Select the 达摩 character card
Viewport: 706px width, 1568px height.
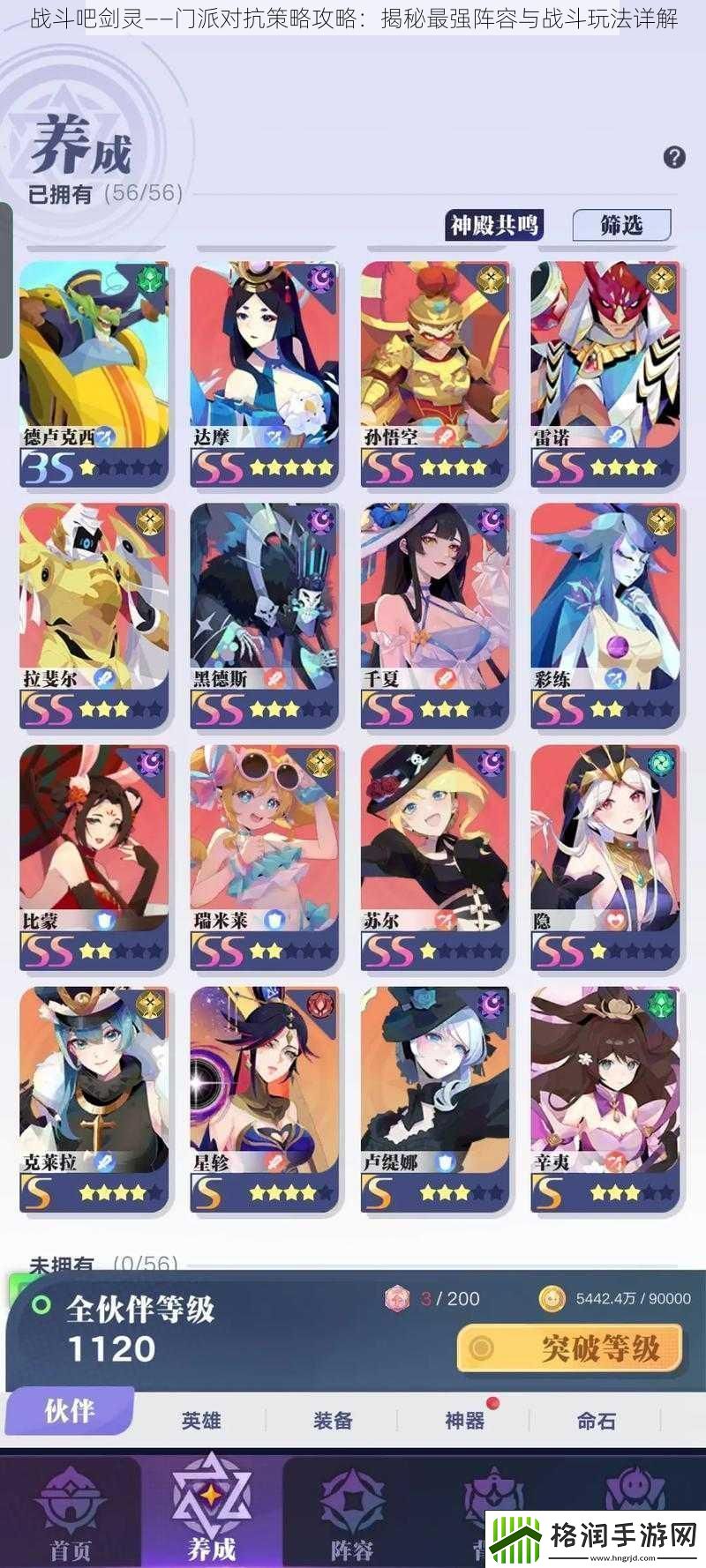coord(265,372)
